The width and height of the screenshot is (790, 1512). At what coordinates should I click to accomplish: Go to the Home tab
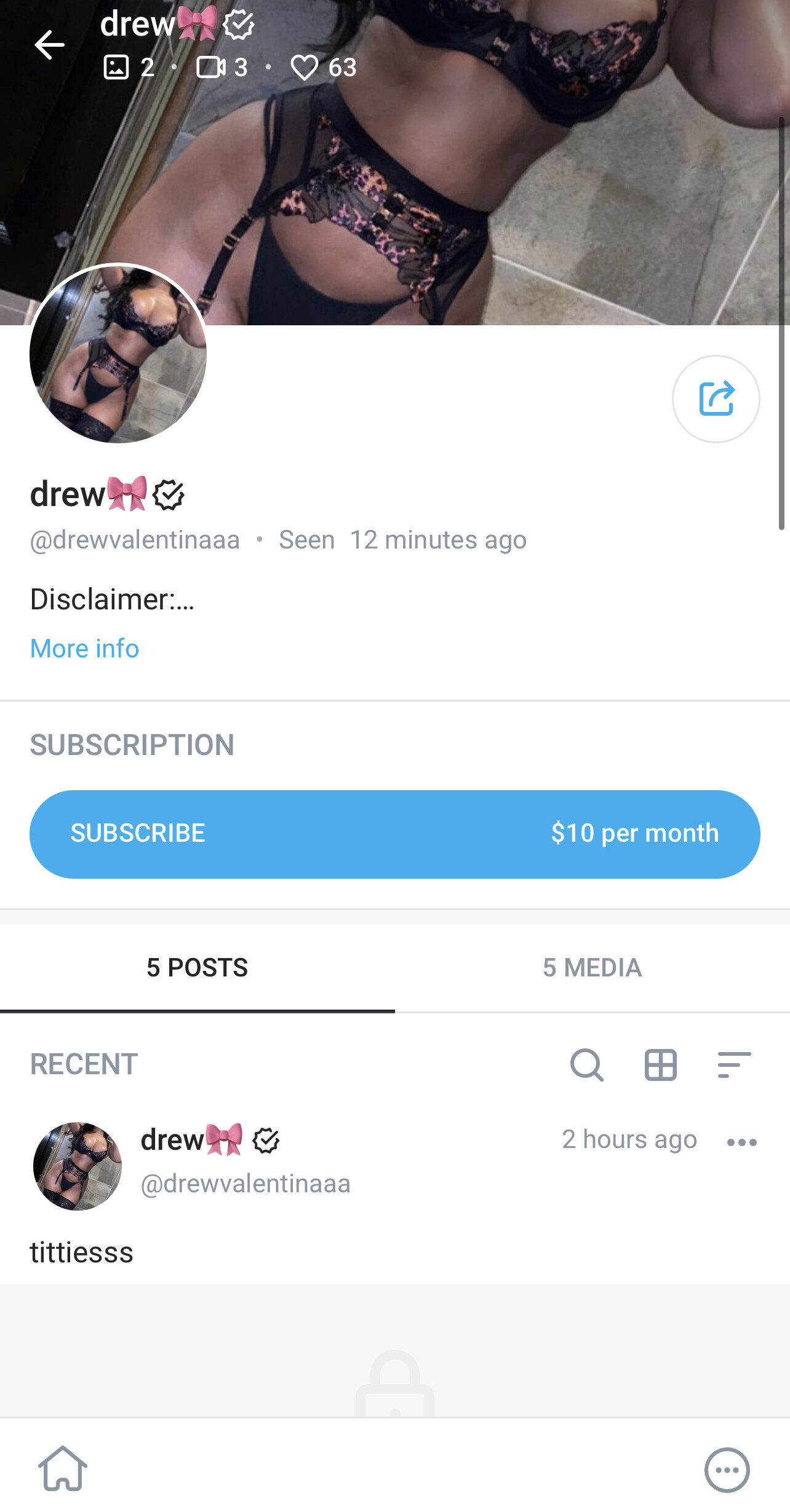[x=63, y=1469]
